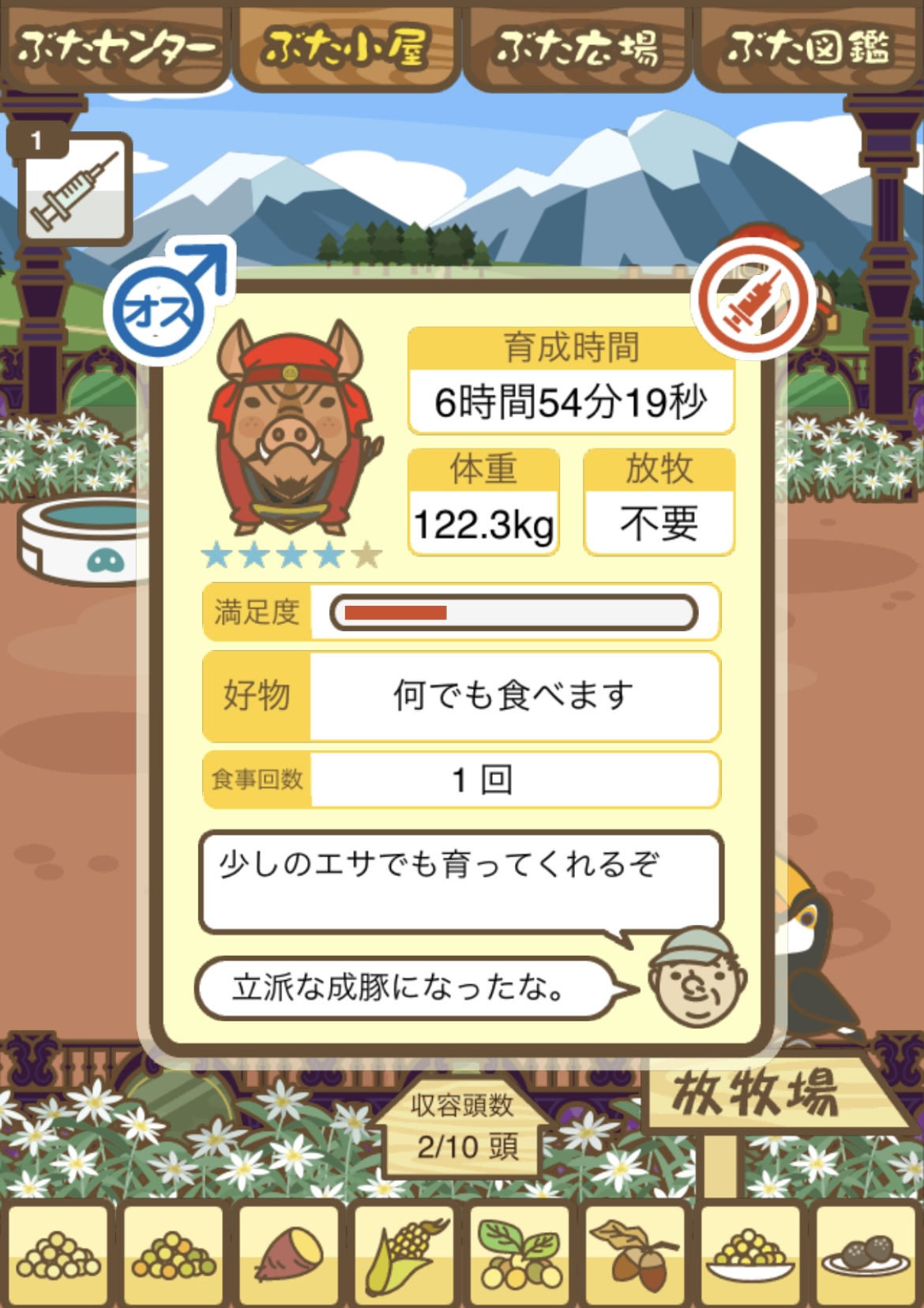Viewport: 924px width, 1308px height.
Task: Go to the 放牧場 signpost
Action: [756, 1094]
